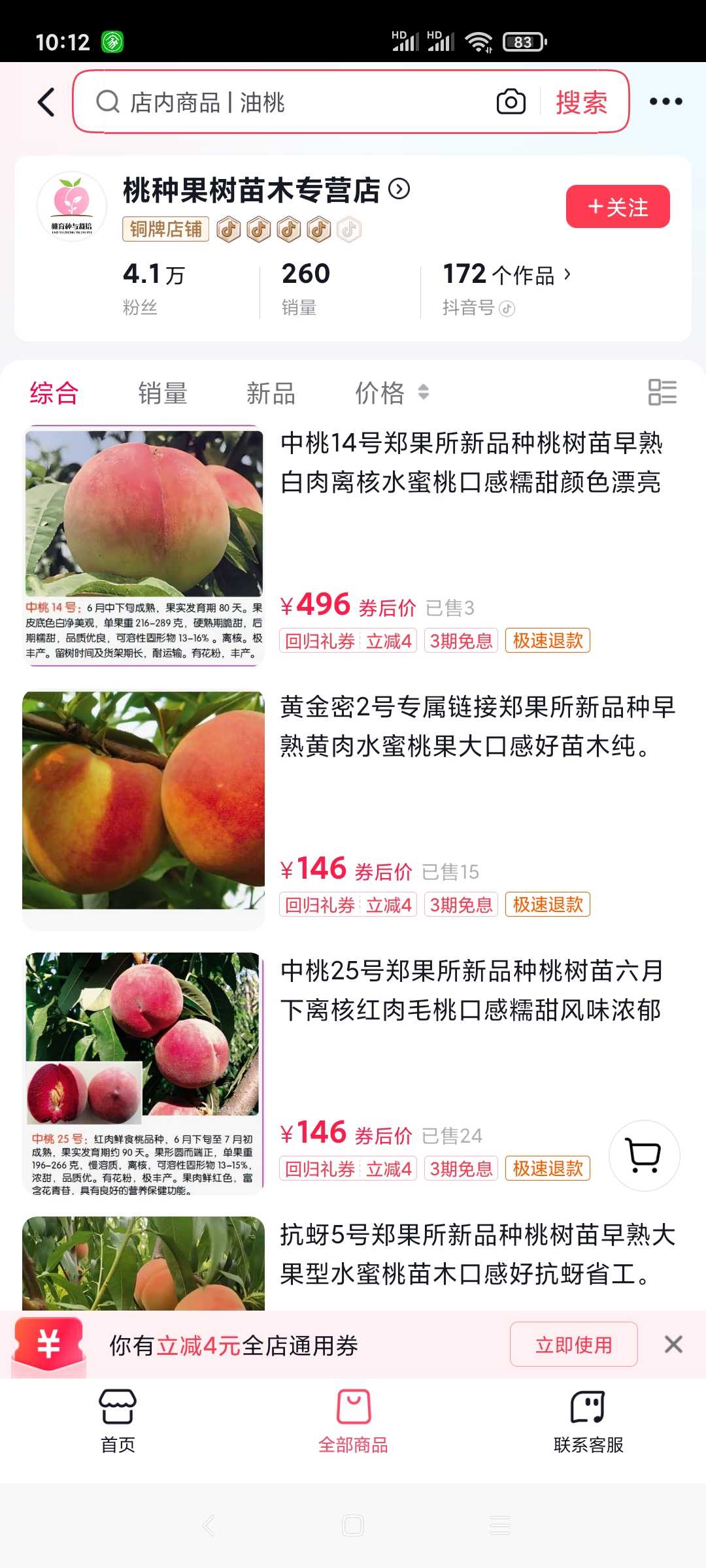Select the 综合 sort tab
This screenshot has height=1568, width=706.
[54, 393]
